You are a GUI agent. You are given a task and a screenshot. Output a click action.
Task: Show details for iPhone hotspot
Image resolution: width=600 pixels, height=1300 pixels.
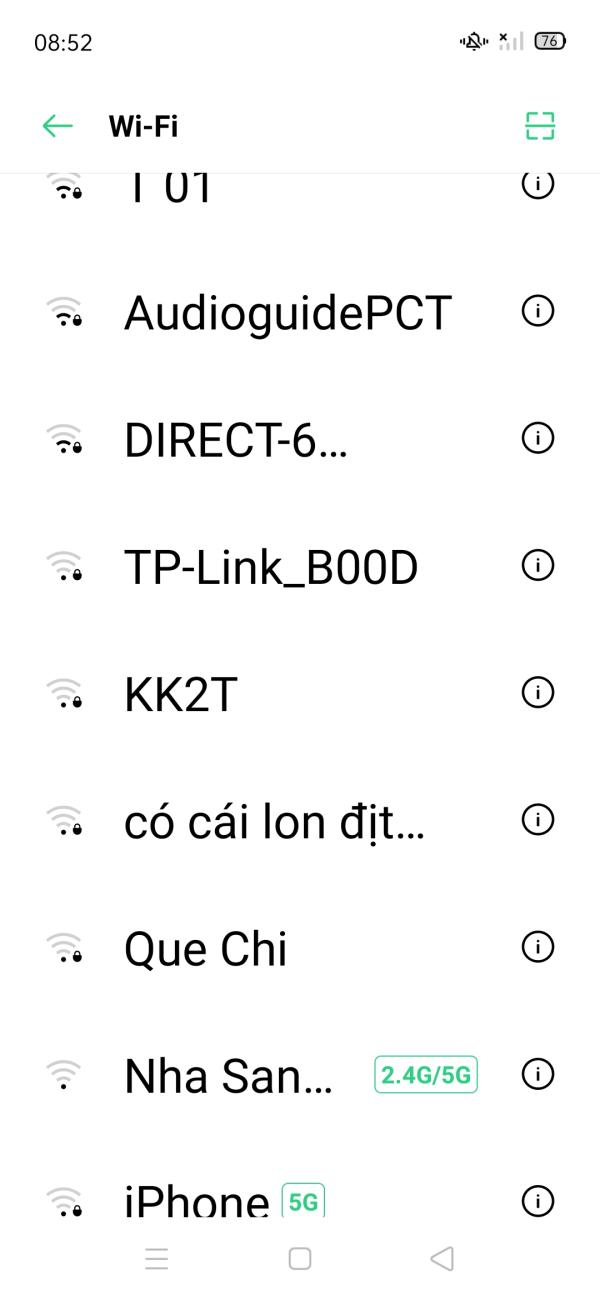[538, 1200]
